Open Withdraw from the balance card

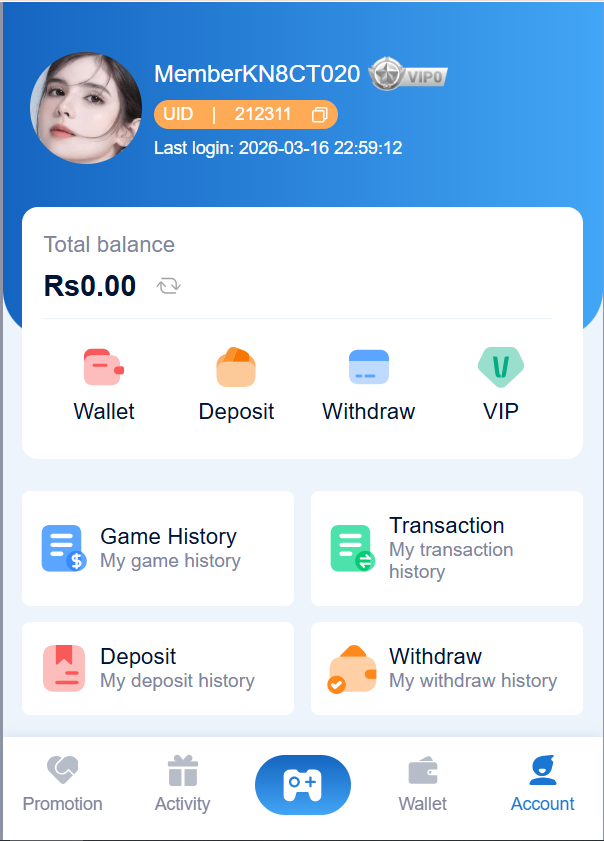click(368, 384)
